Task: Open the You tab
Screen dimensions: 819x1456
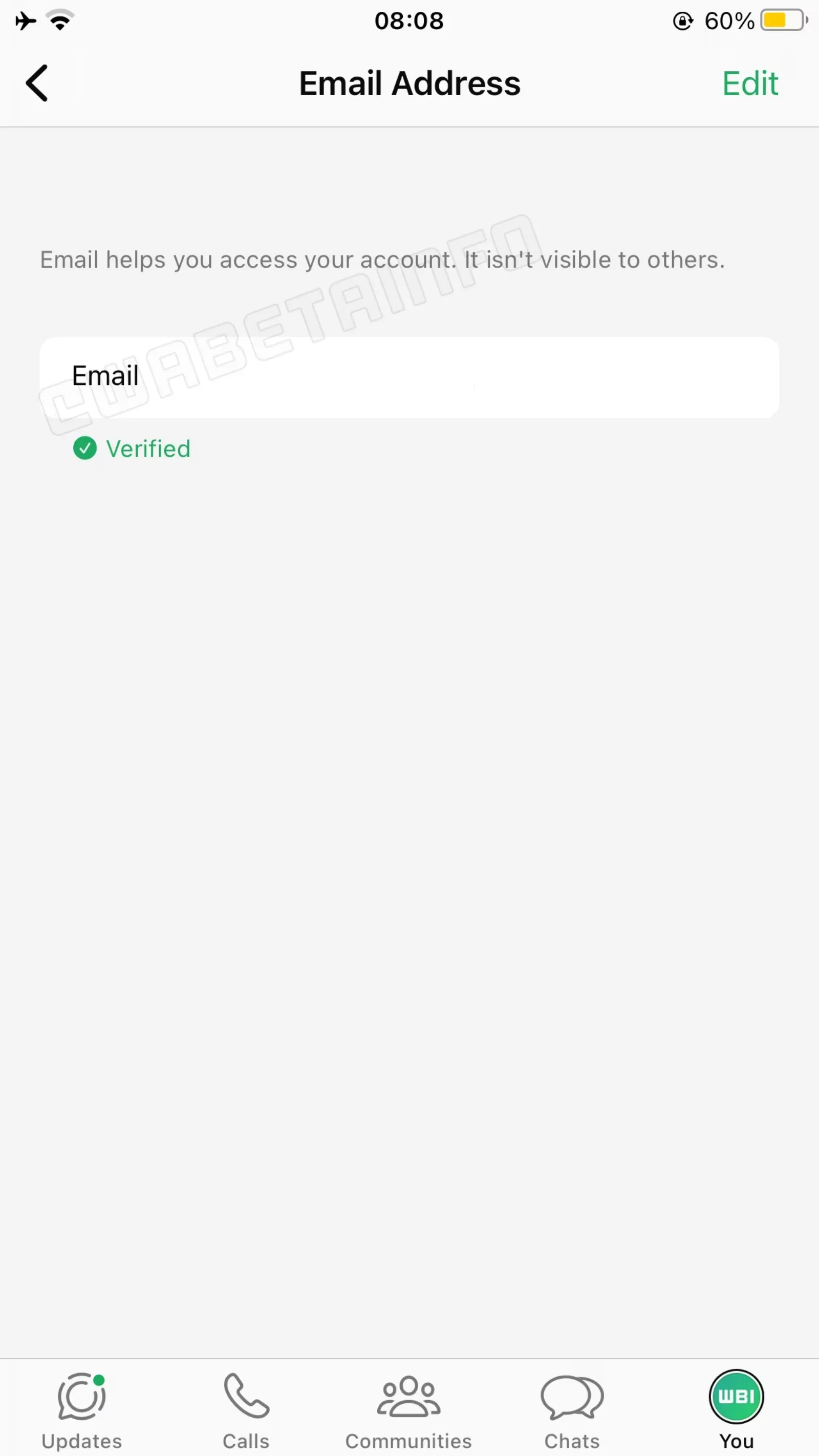Action: point(737,1407)
